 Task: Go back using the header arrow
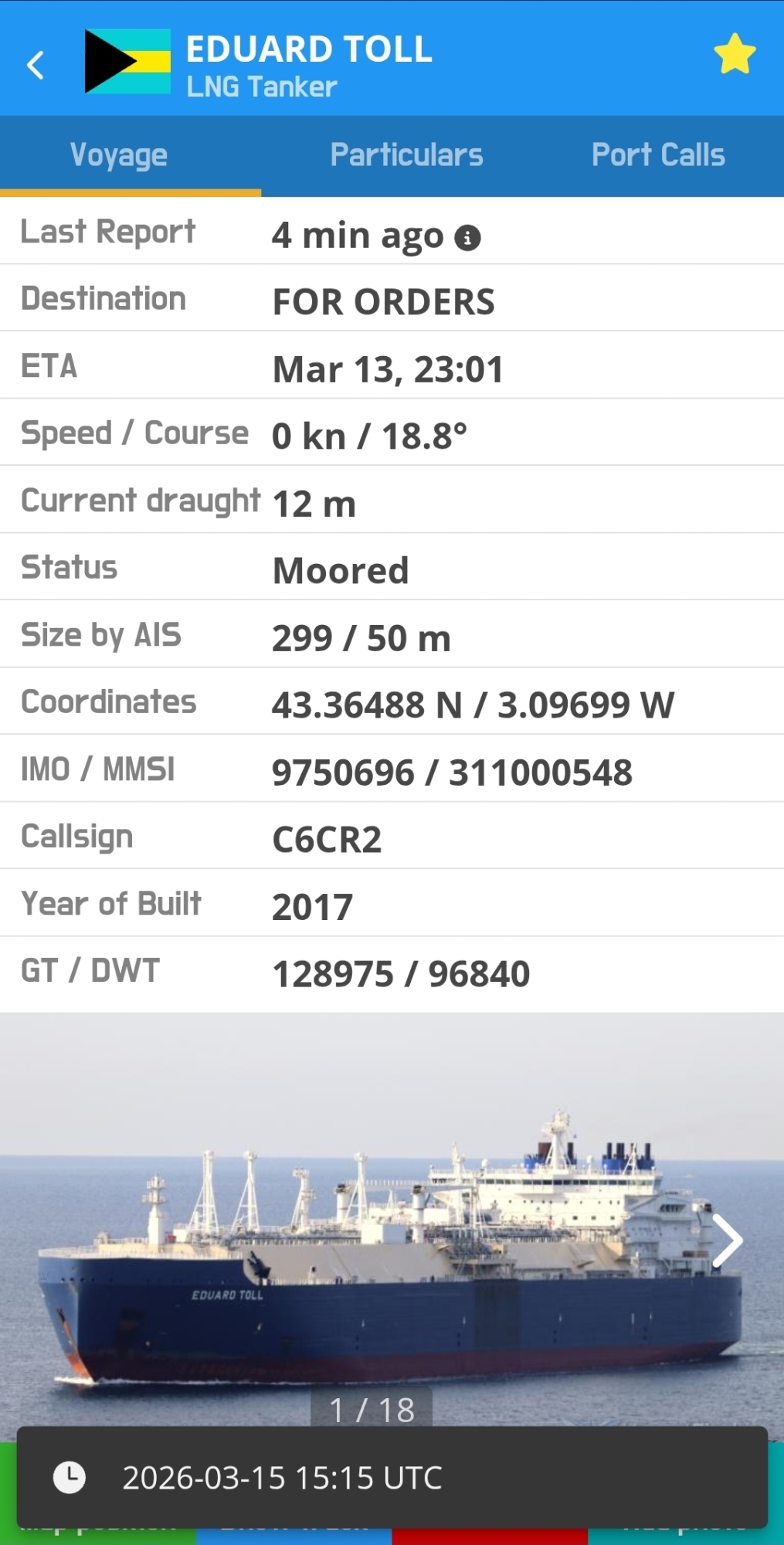tap(36, 65)
